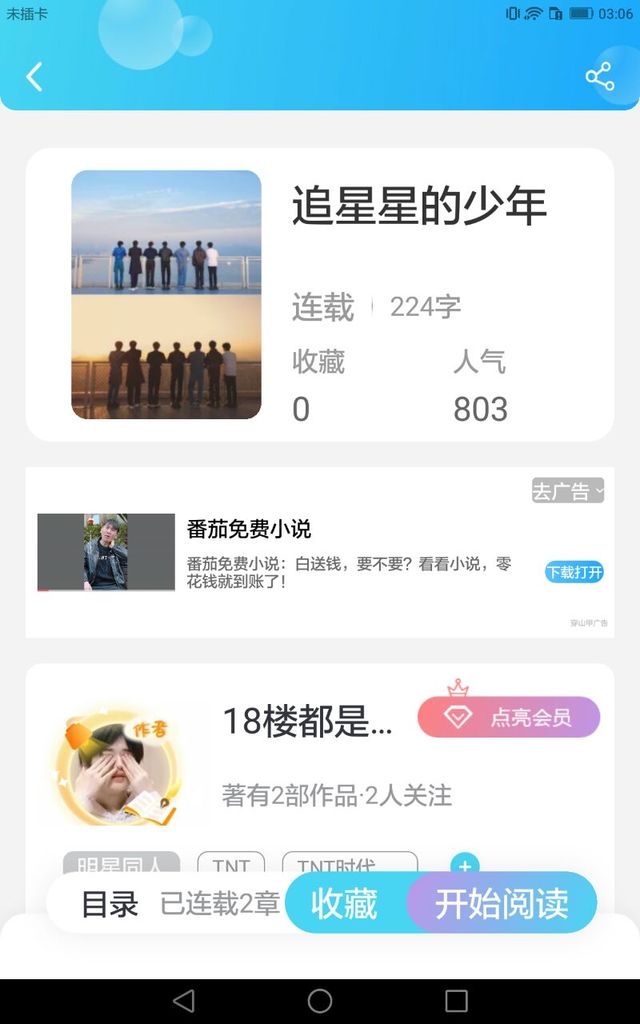Dismiss the ad via 去广告

(567, 491)
